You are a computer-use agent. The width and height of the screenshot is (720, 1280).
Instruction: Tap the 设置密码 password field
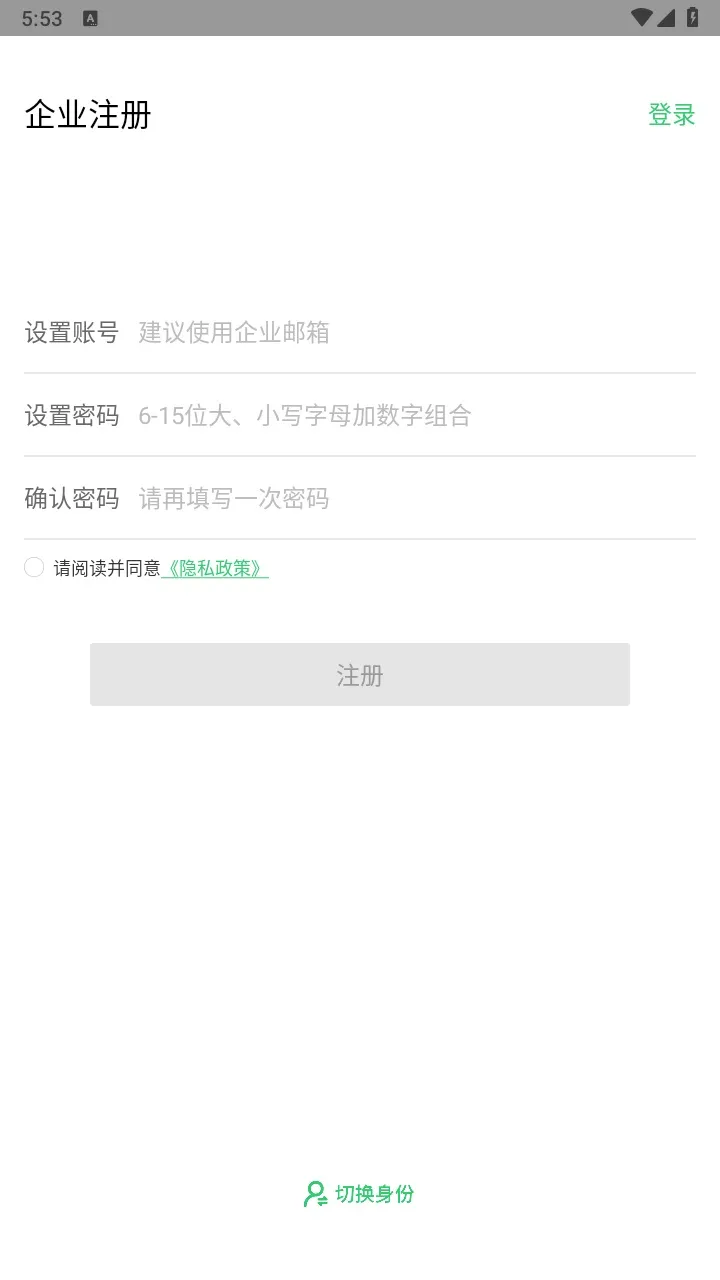[410, 416]
